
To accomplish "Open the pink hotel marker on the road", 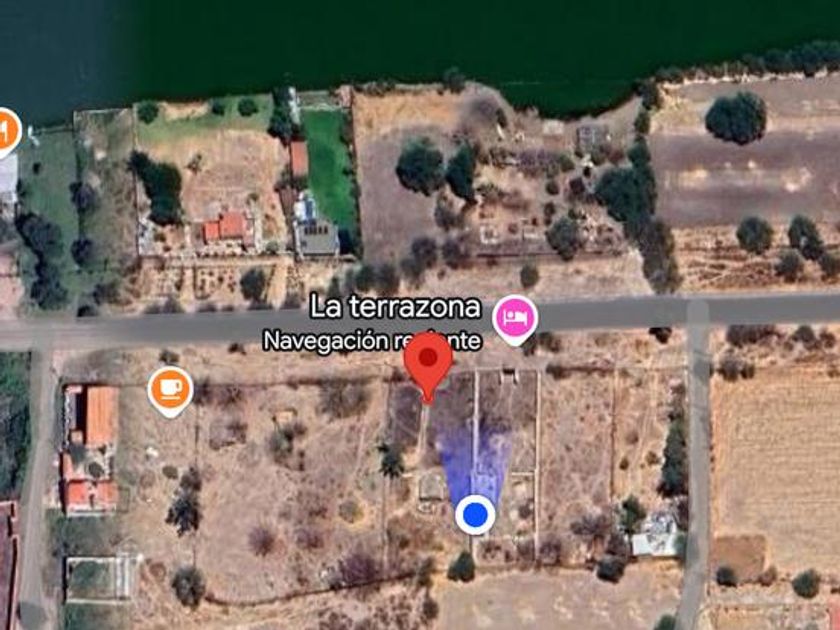I will pos(515,320).
